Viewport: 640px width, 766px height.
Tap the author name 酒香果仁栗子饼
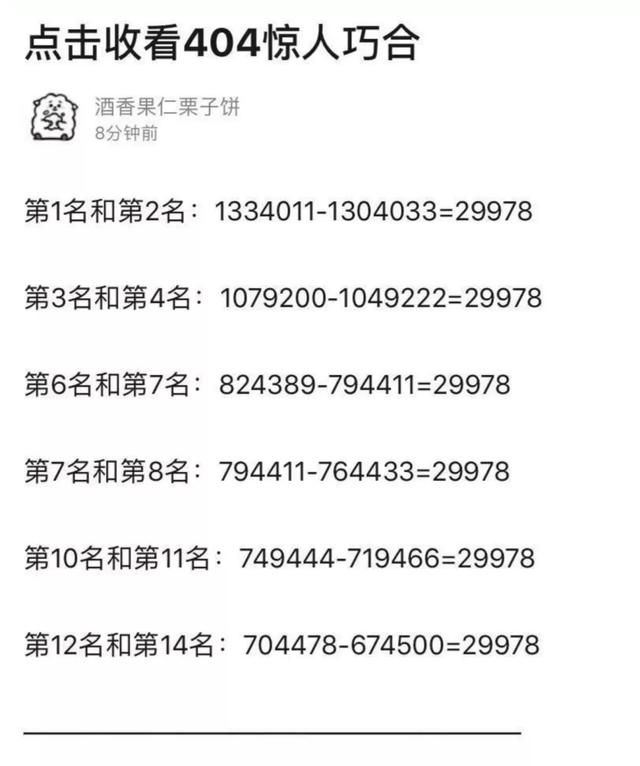click(x=166, y=107)
